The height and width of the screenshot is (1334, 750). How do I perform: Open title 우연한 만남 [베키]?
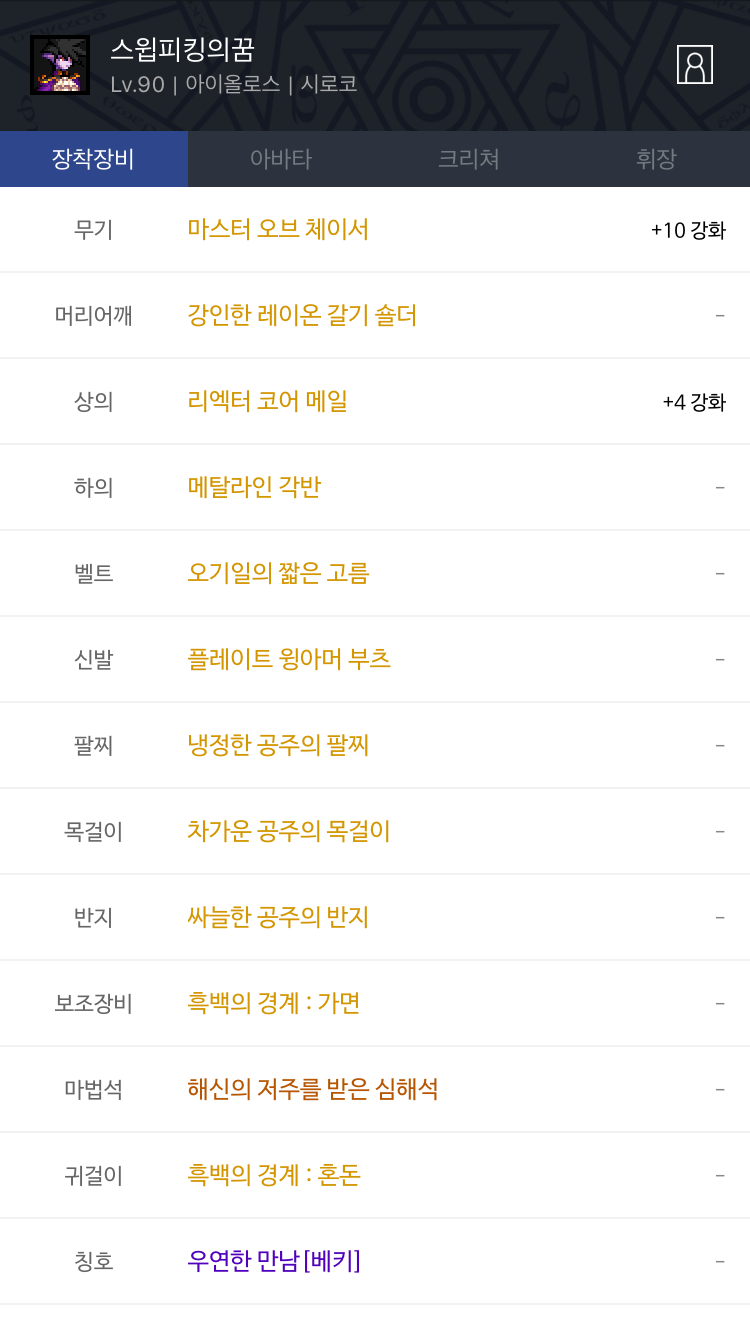coord(274,1261)
